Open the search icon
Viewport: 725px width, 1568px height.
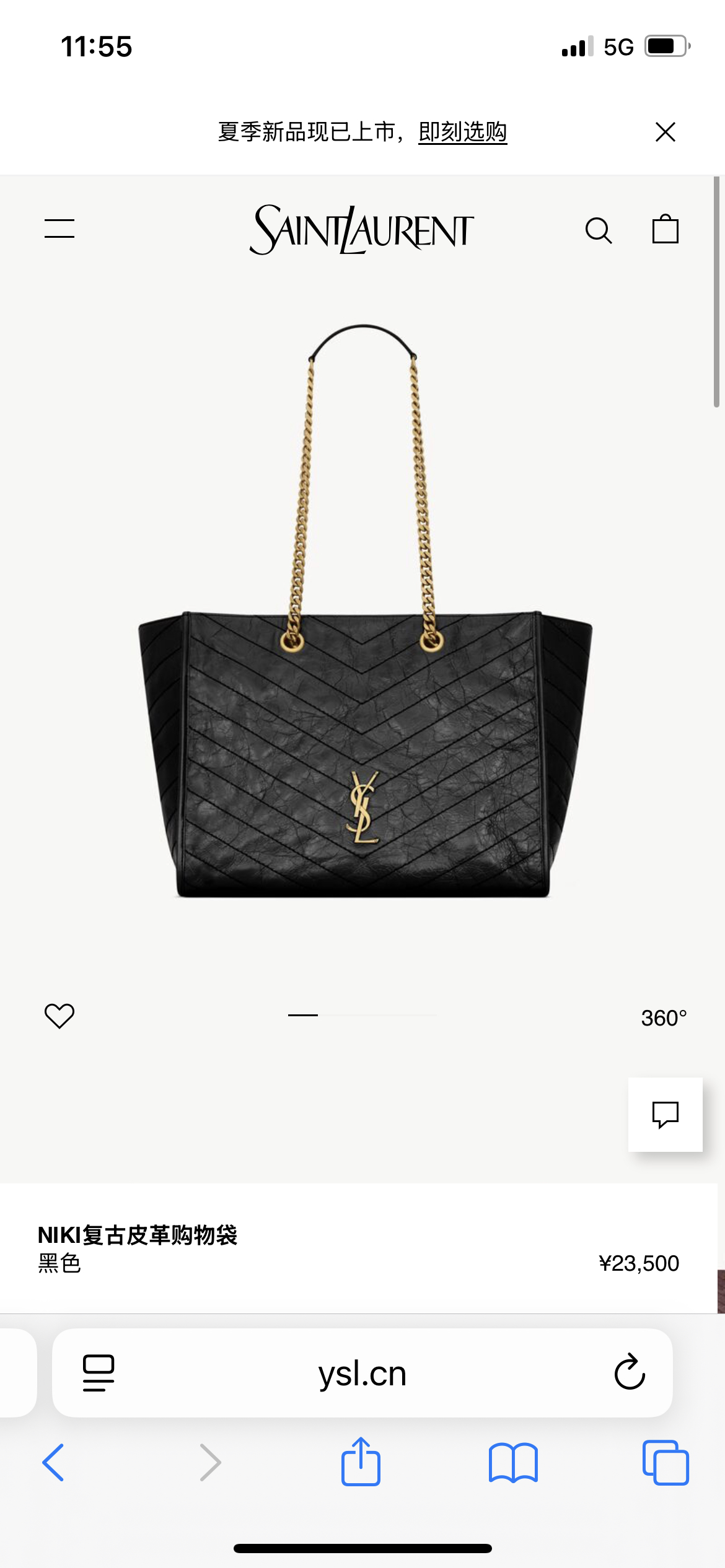599,230
